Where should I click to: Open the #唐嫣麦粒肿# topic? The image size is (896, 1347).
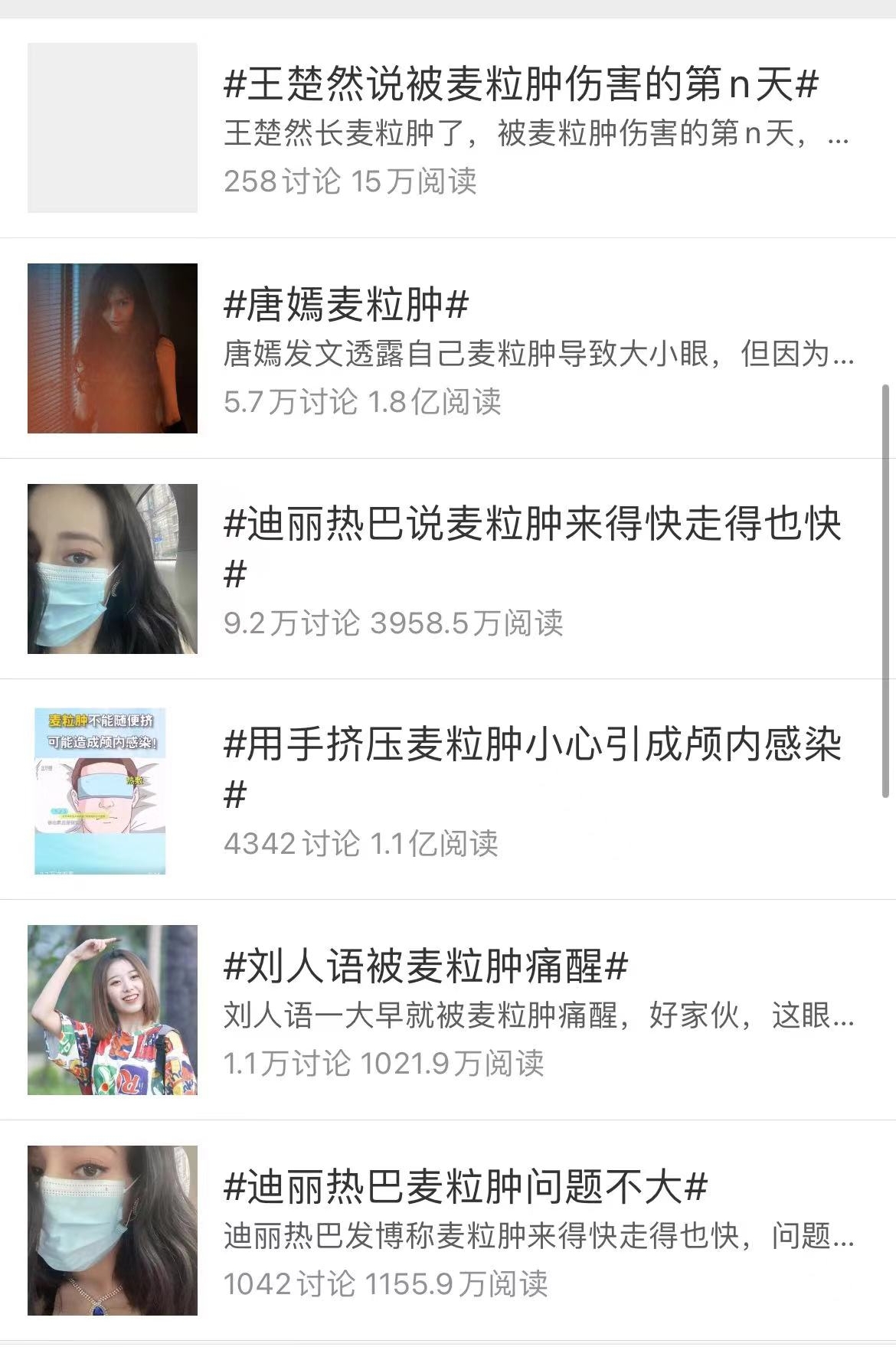pyautogui.click(x=346, y=306)
